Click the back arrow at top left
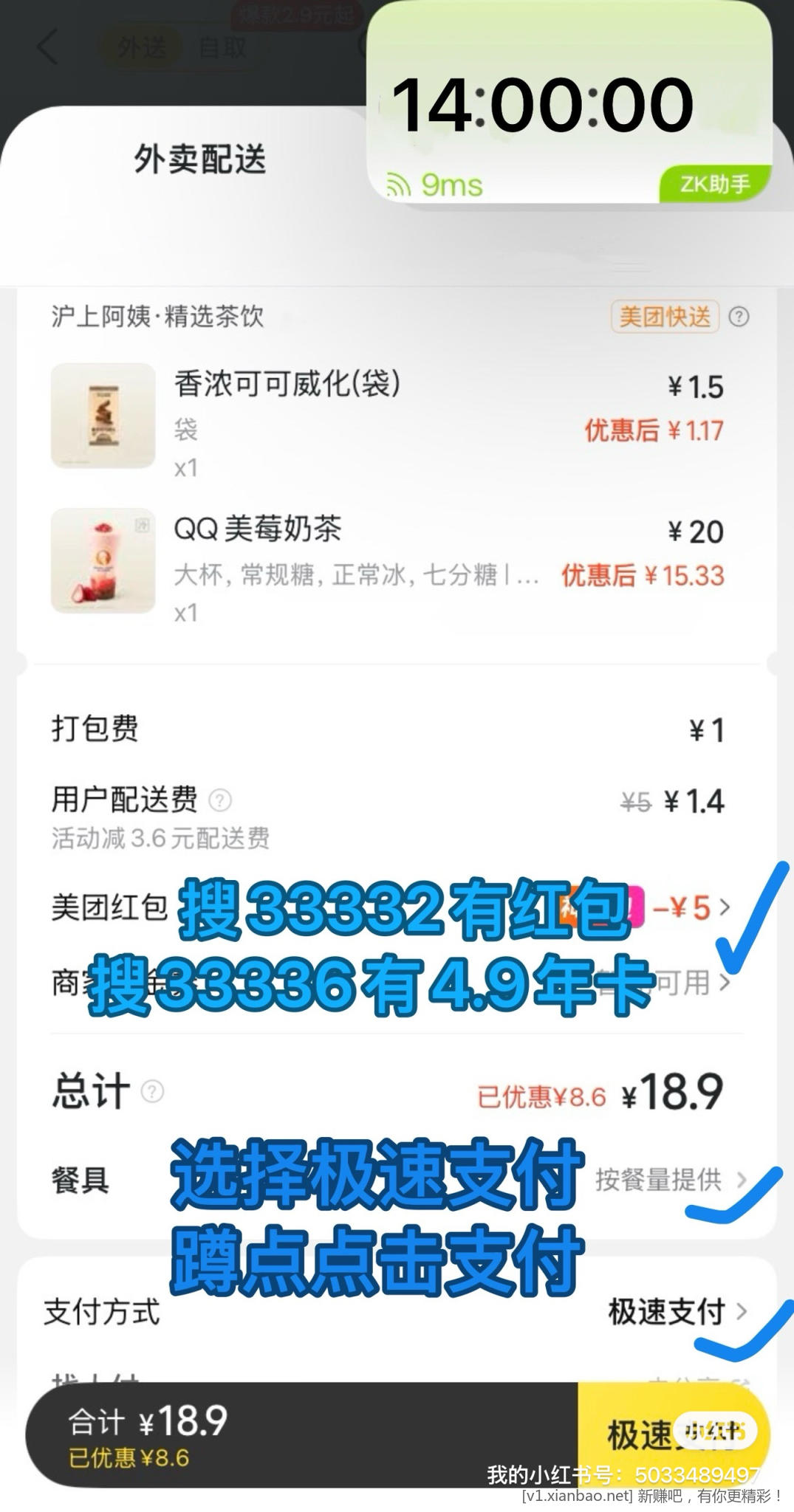794x1512 pixels. (46, 47)
